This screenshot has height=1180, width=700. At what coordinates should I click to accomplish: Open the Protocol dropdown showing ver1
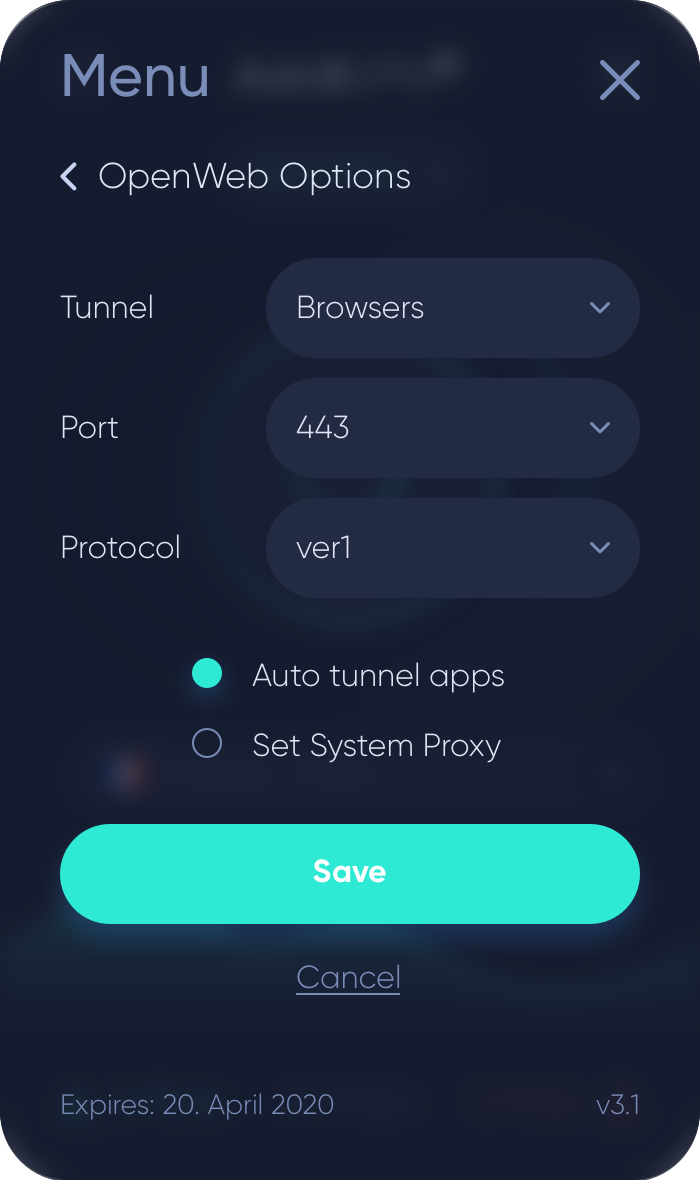pyautogui.click(x=452, y=548)
